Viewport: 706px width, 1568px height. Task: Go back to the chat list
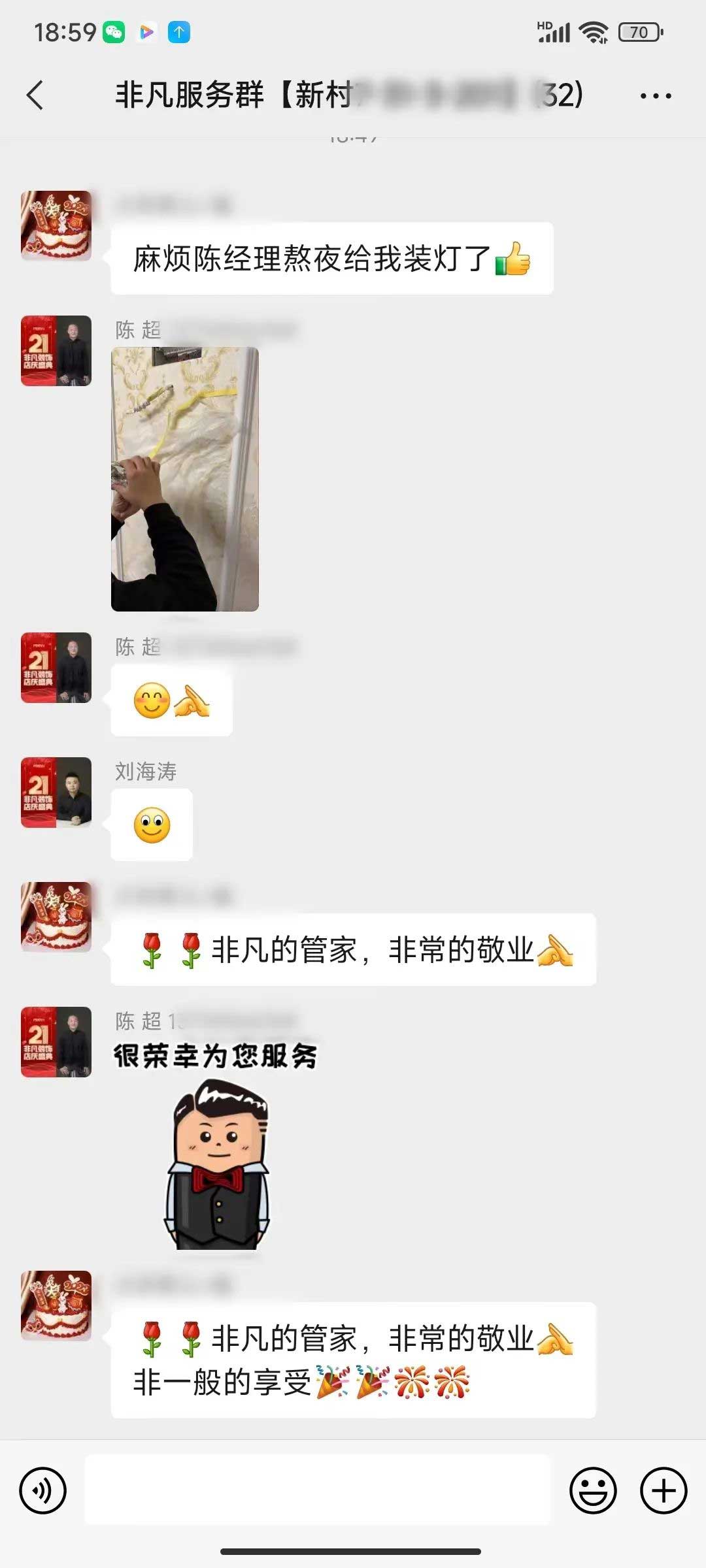(x=35, y=95)
